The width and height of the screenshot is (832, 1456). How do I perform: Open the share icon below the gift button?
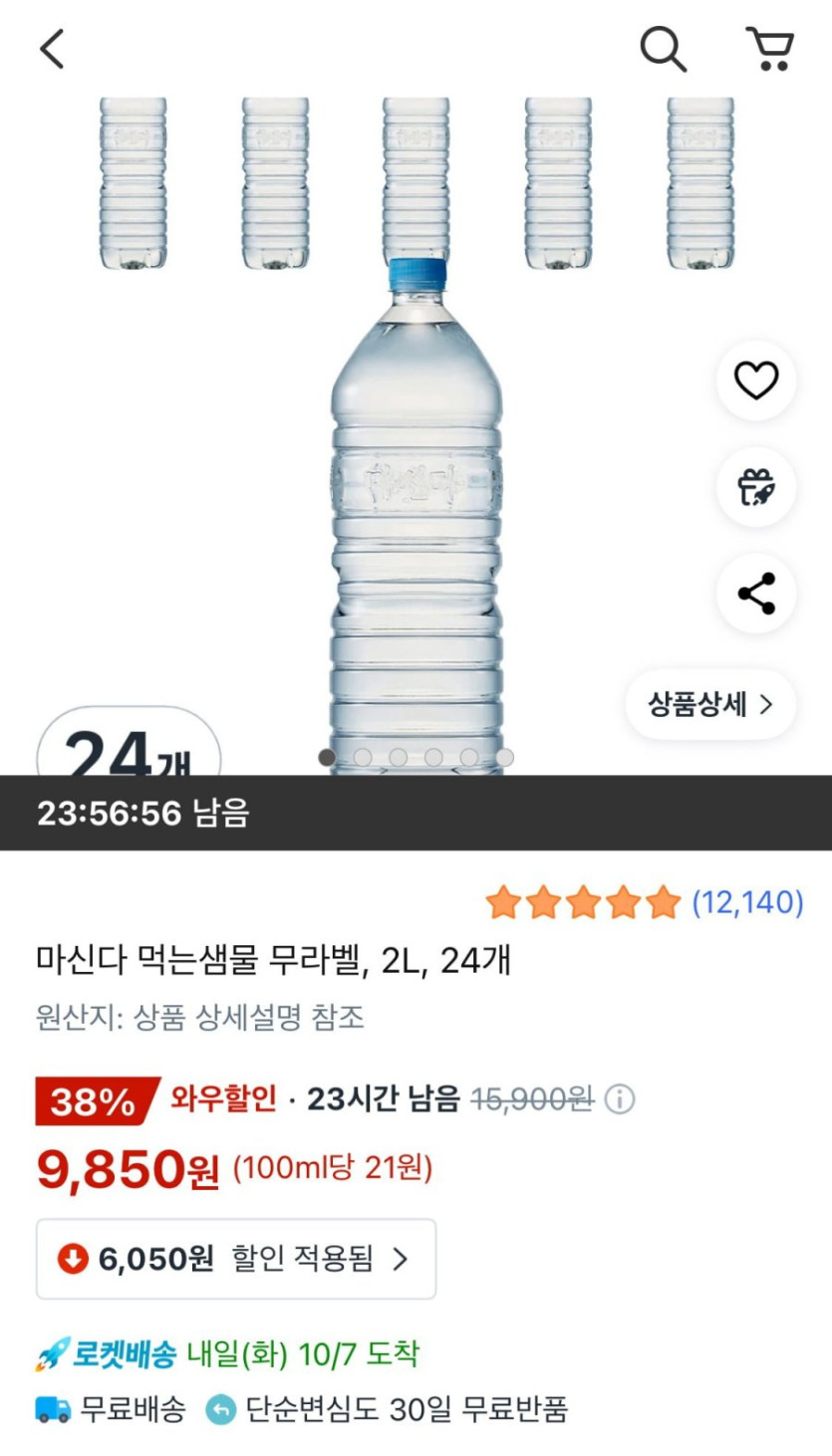[754, 592]
